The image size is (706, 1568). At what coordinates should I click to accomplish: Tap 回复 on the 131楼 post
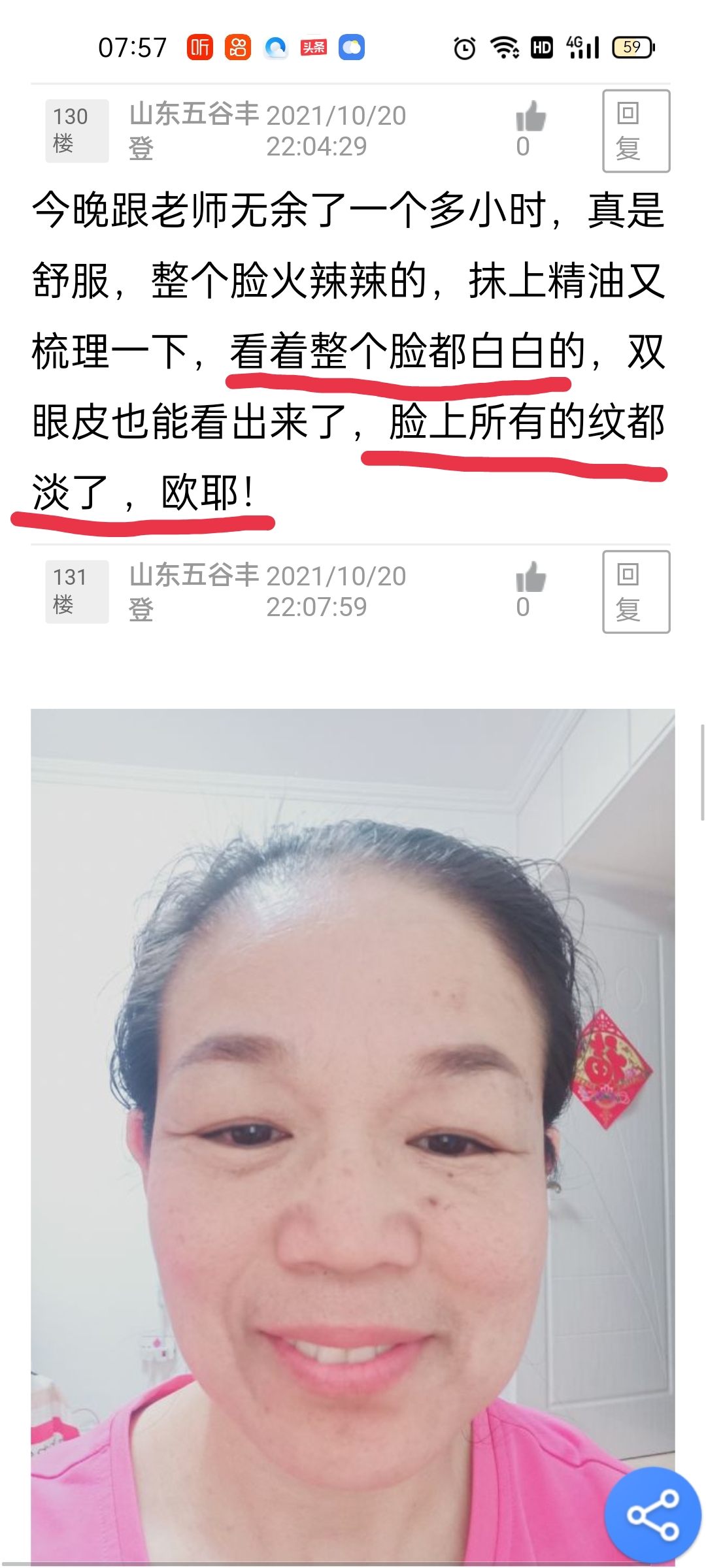636,592
